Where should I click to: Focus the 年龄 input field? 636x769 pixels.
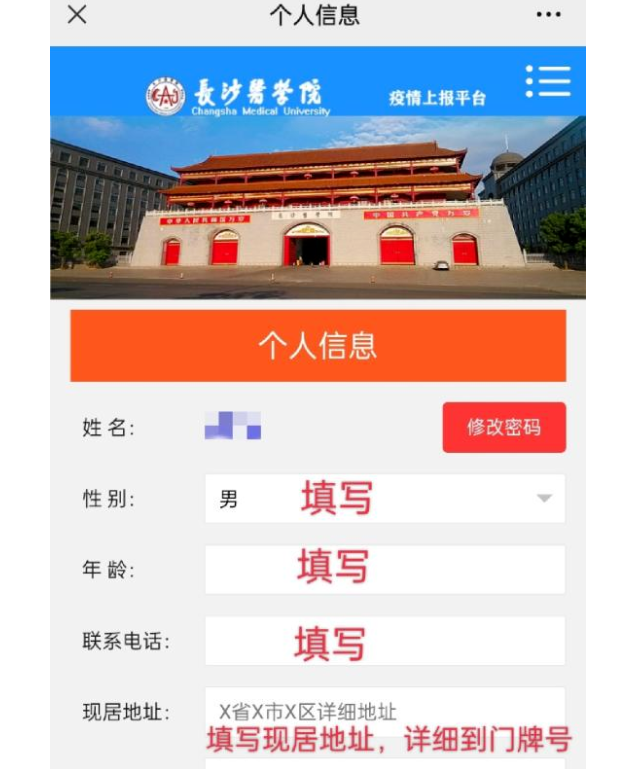tap(384, 569)
